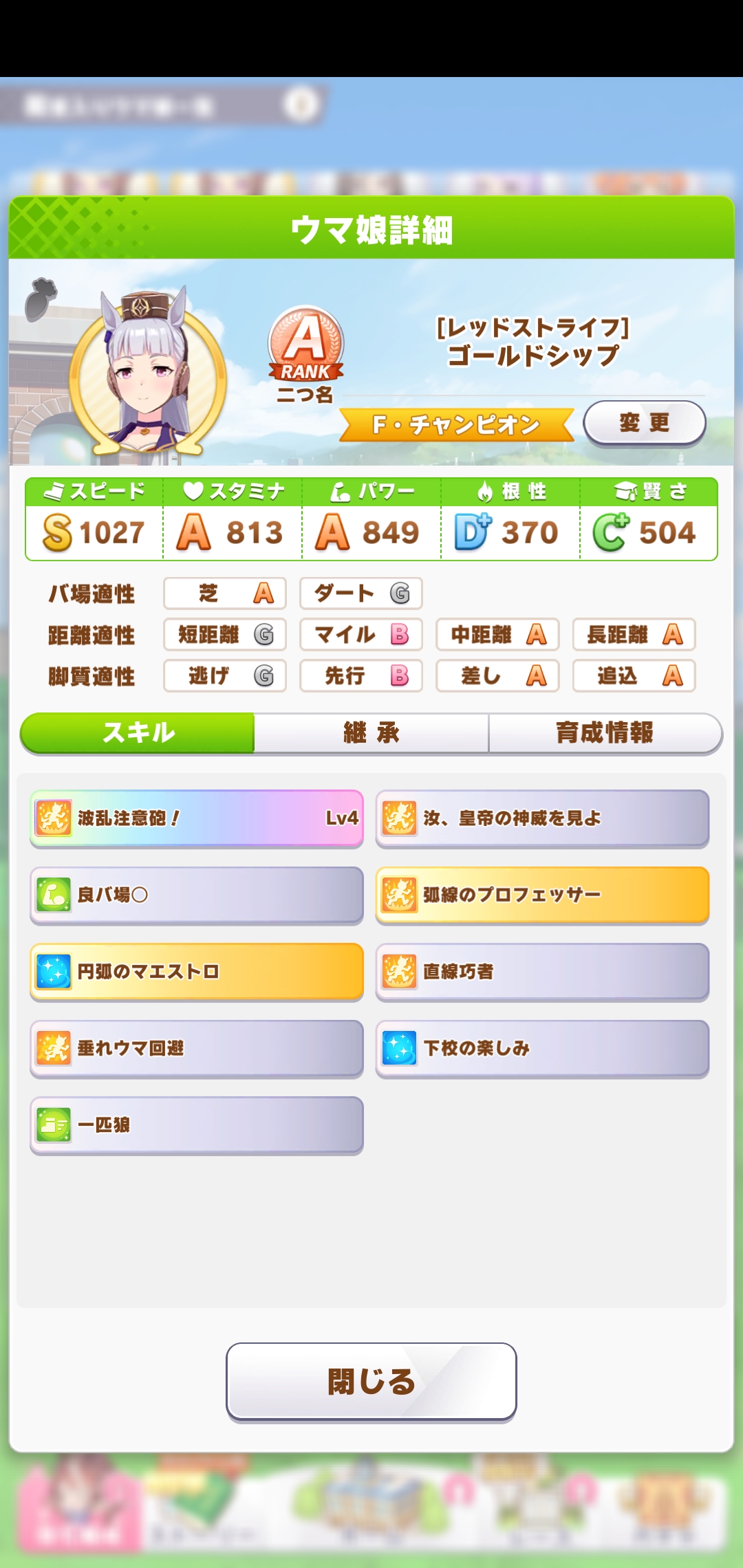743x1568 pixels.
Task: Open the 一匹狼 skill details
Action: (197, 1125)
